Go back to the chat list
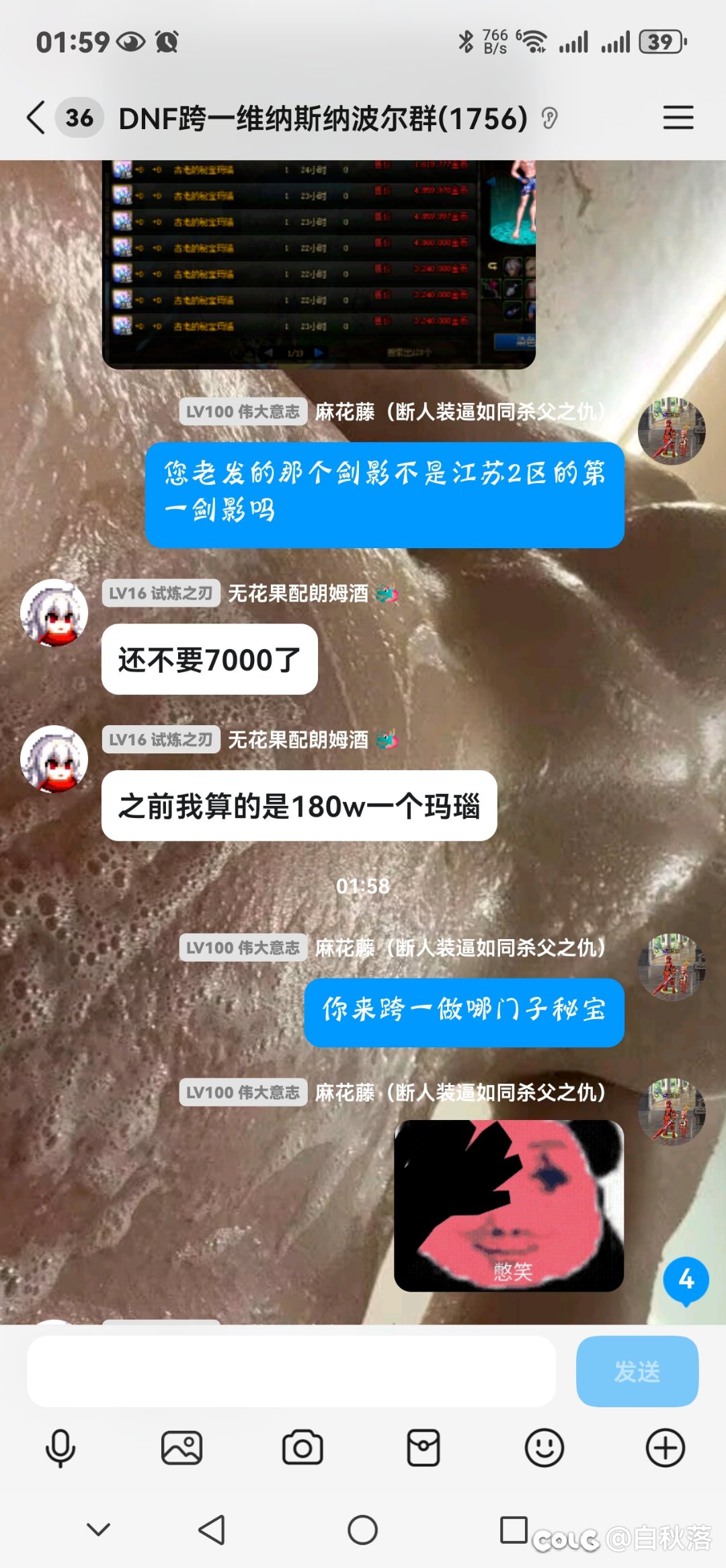This screenshot has height=1568, width=726. tap(37, 118)
